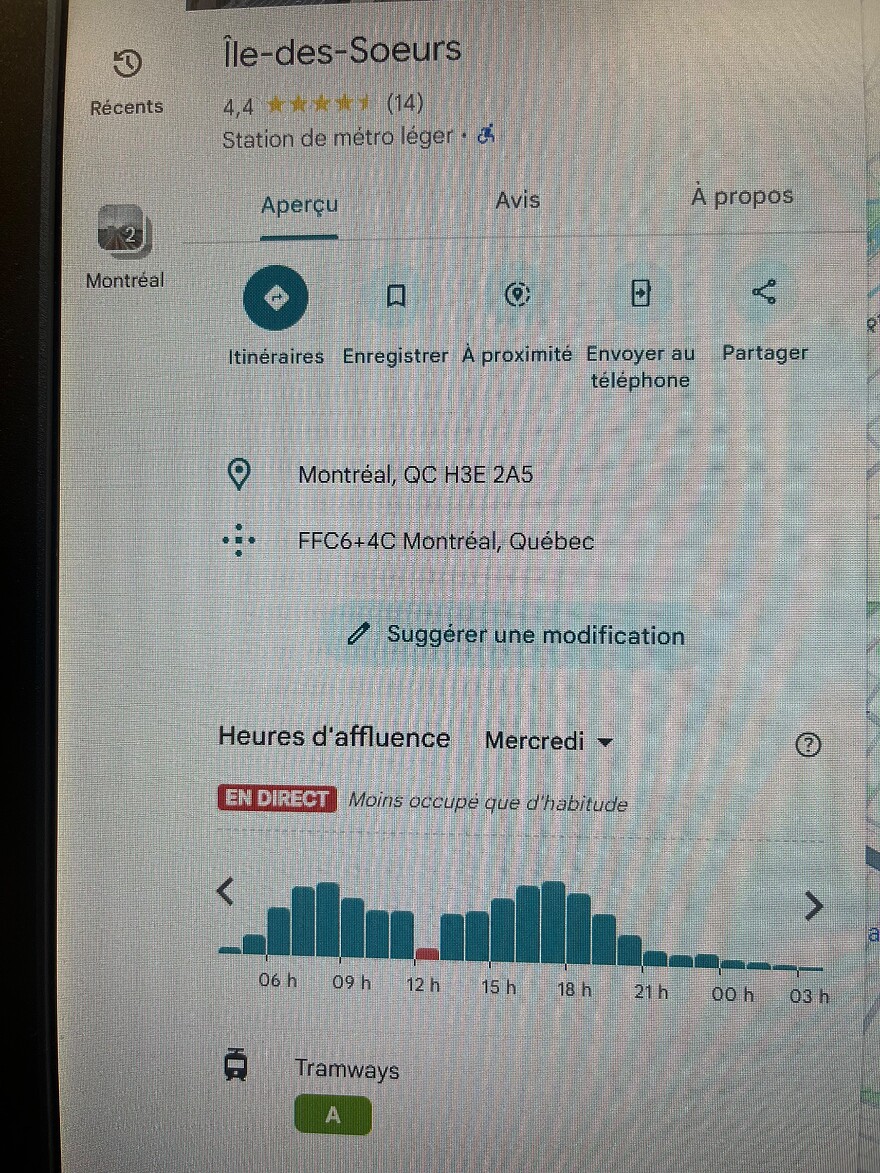Screen dimensions: 880x1173
Task: Show previous day in busy chart
Action: pos(226,890)
